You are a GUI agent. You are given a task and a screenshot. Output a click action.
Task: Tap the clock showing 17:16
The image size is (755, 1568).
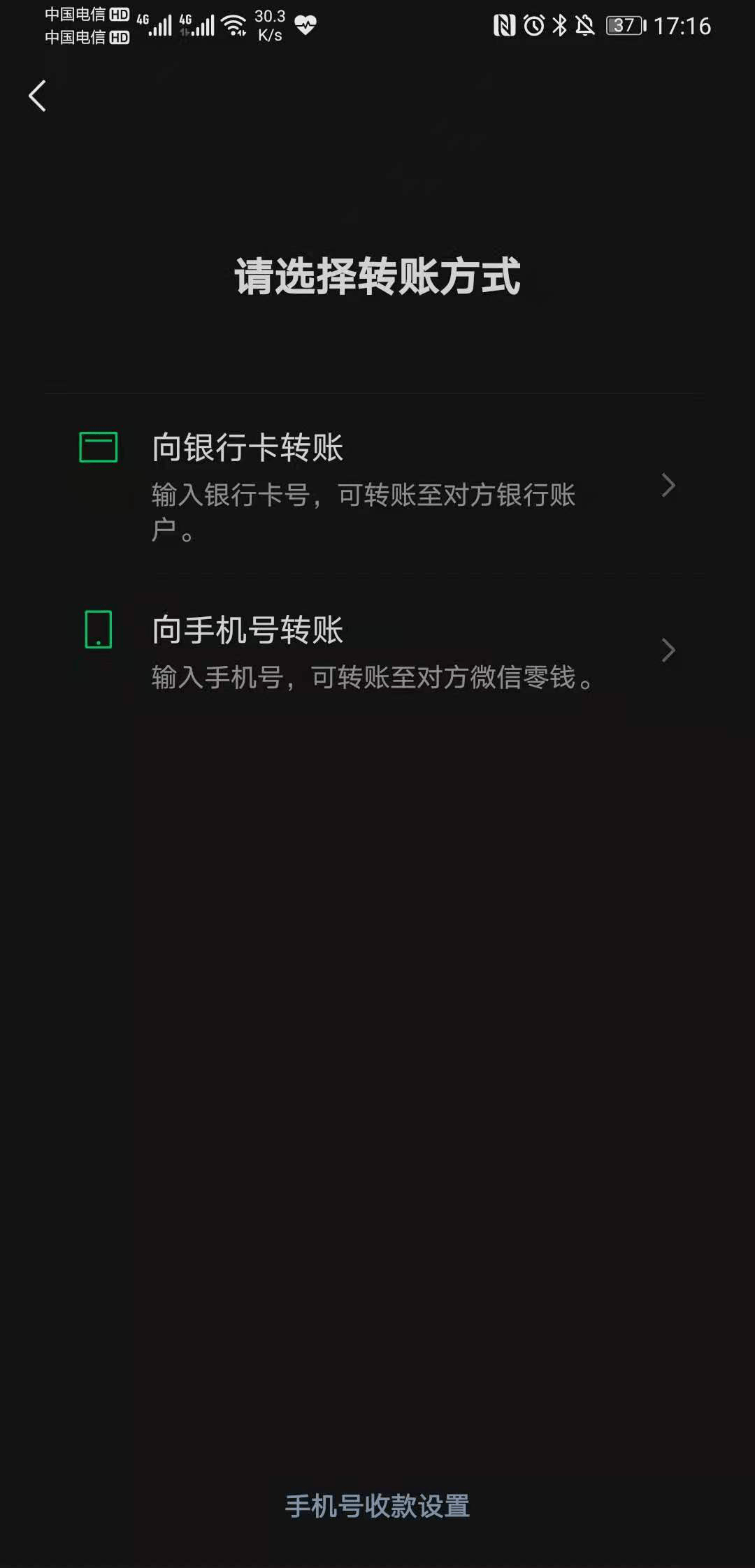pos(682,27)
